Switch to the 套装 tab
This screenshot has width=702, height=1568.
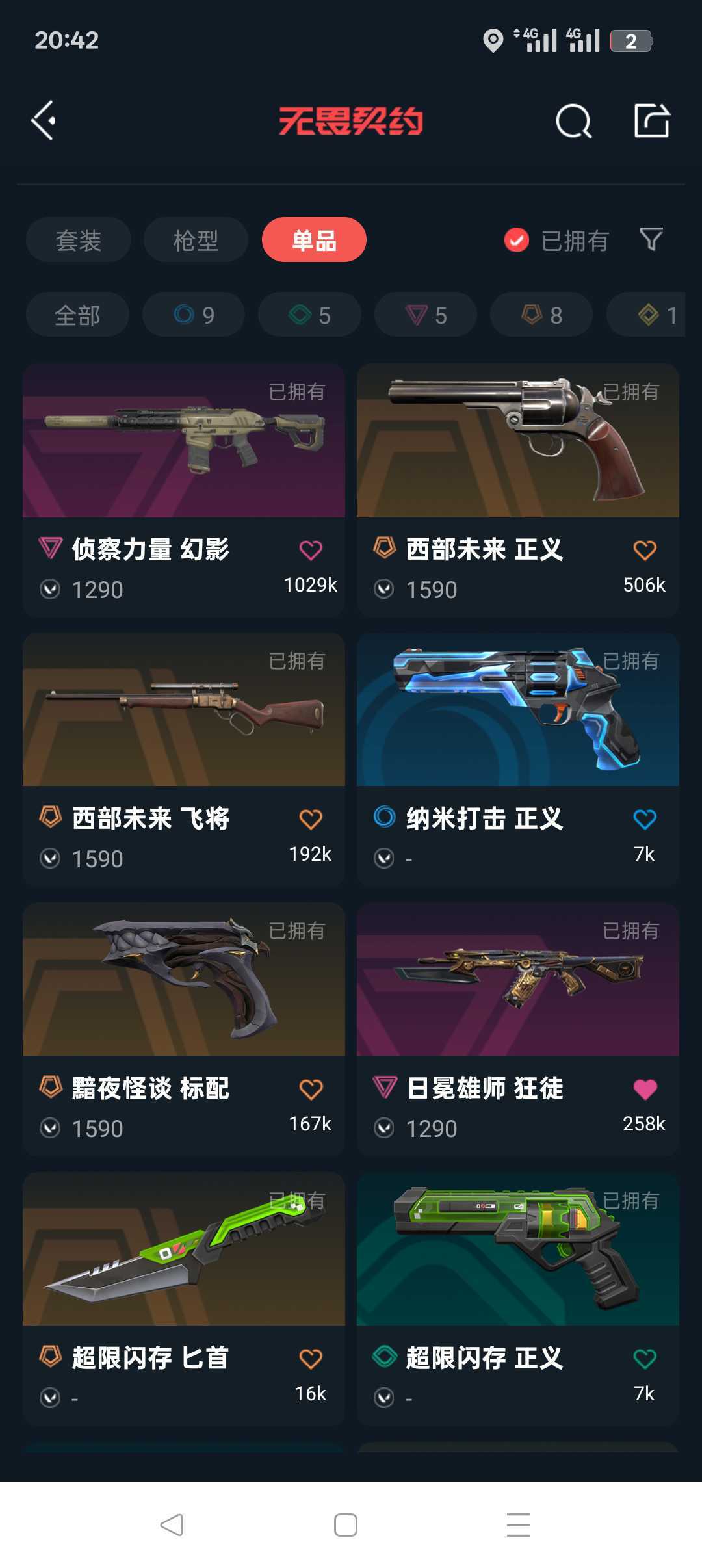(x=79, y=240)
